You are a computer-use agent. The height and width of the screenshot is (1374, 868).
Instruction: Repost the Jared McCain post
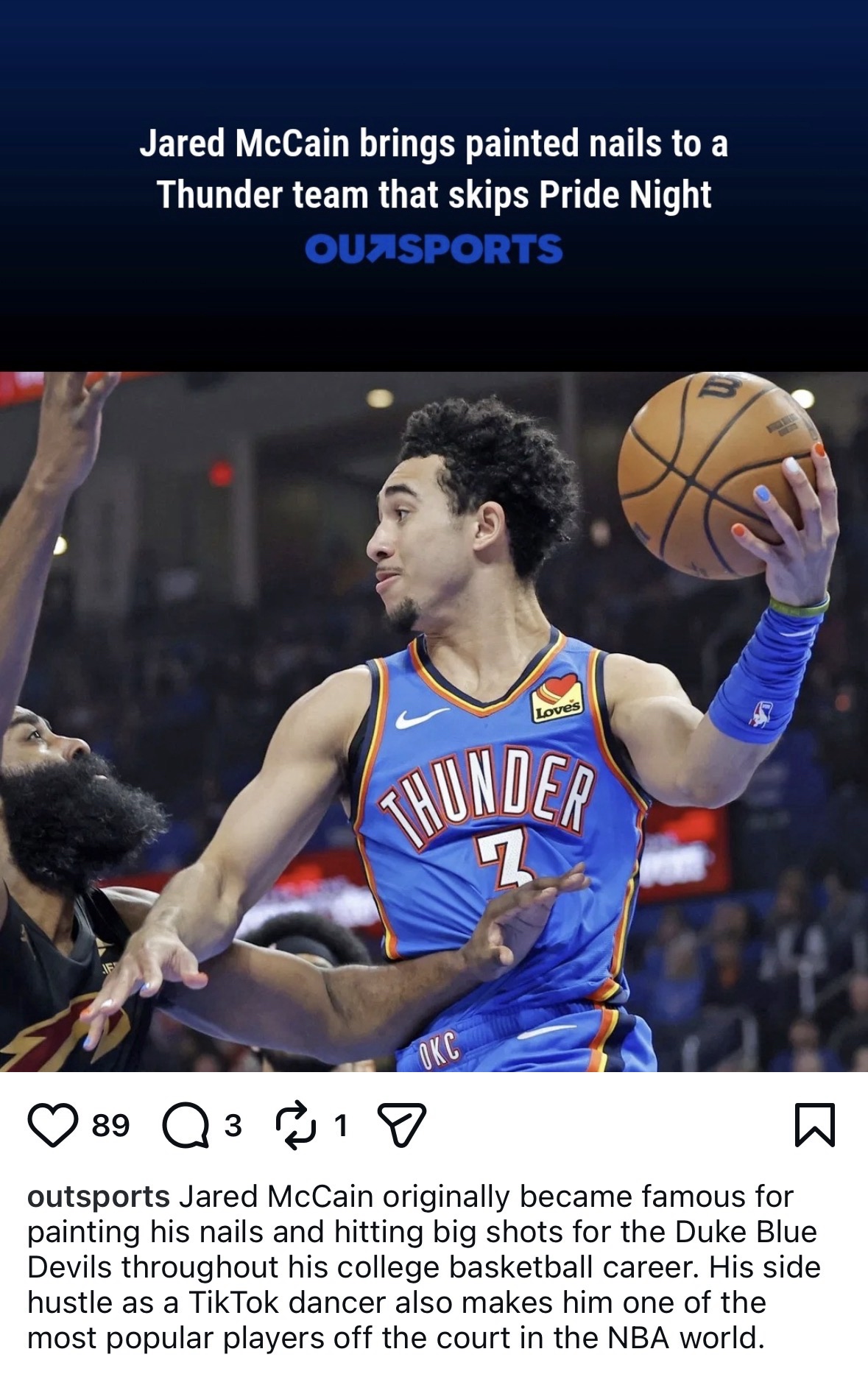[x=295, y=1125]
